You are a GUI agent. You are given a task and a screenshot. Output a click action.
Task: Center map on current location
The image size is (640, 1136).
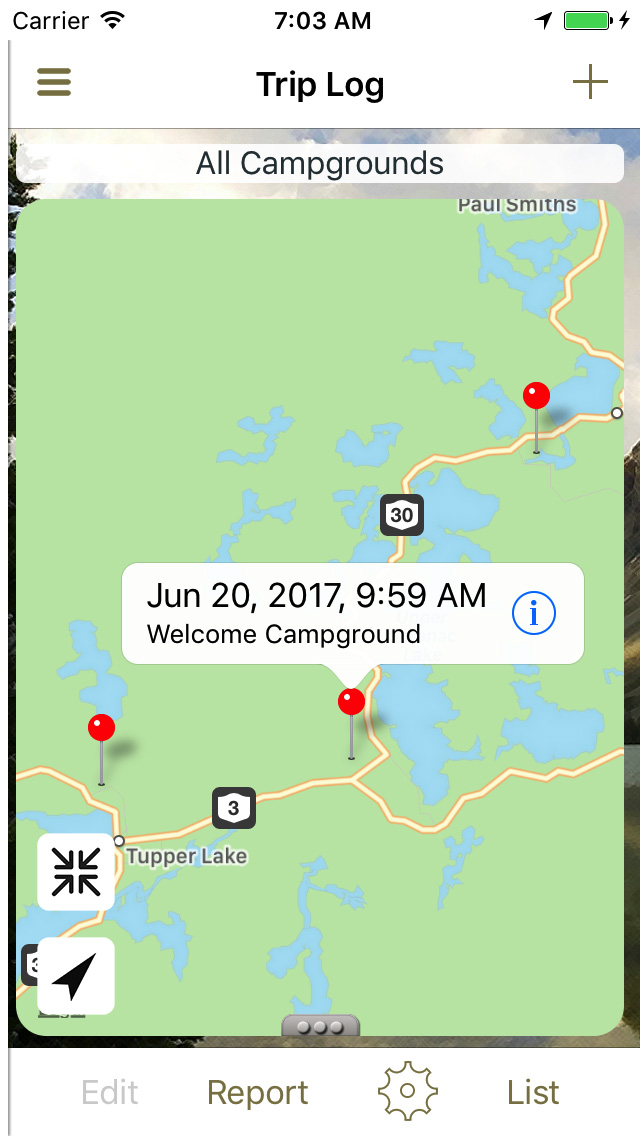pyautogui.click(x=76, y=976)
